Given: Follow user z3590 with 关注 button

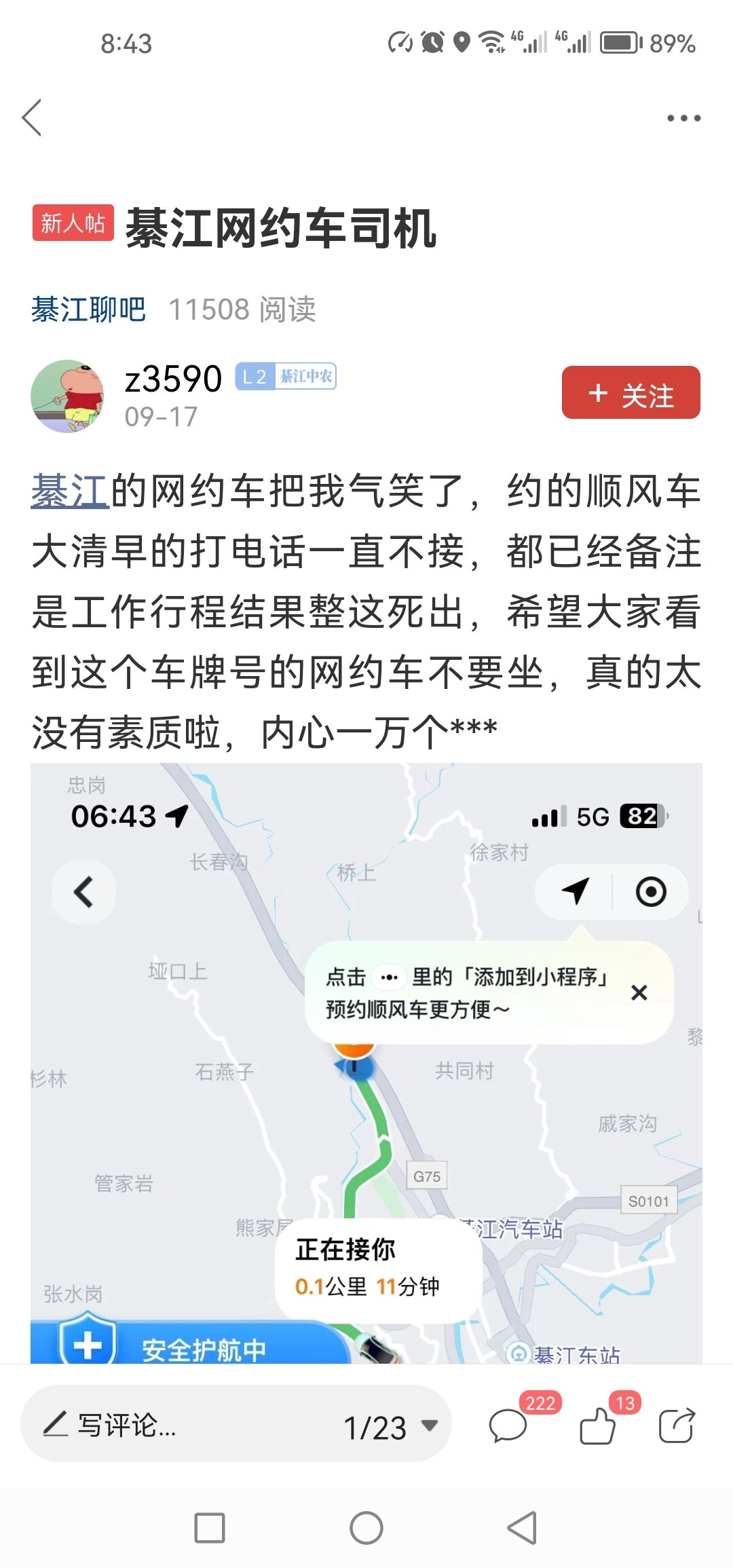Looking at the screenshot, I should [631, 393].
